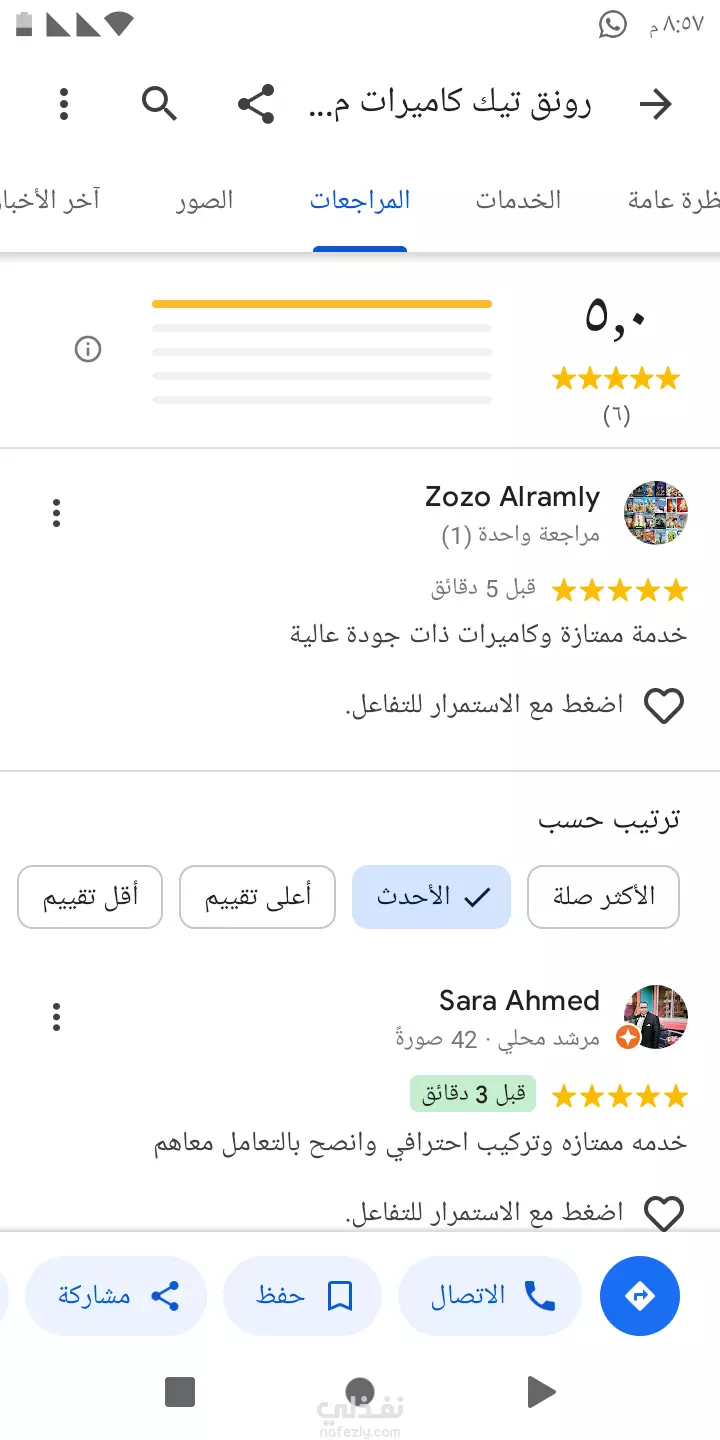The height and width of the screenshot is (1440, 720).
Task: Show rating info via the info icon
Action: (88, 349)
